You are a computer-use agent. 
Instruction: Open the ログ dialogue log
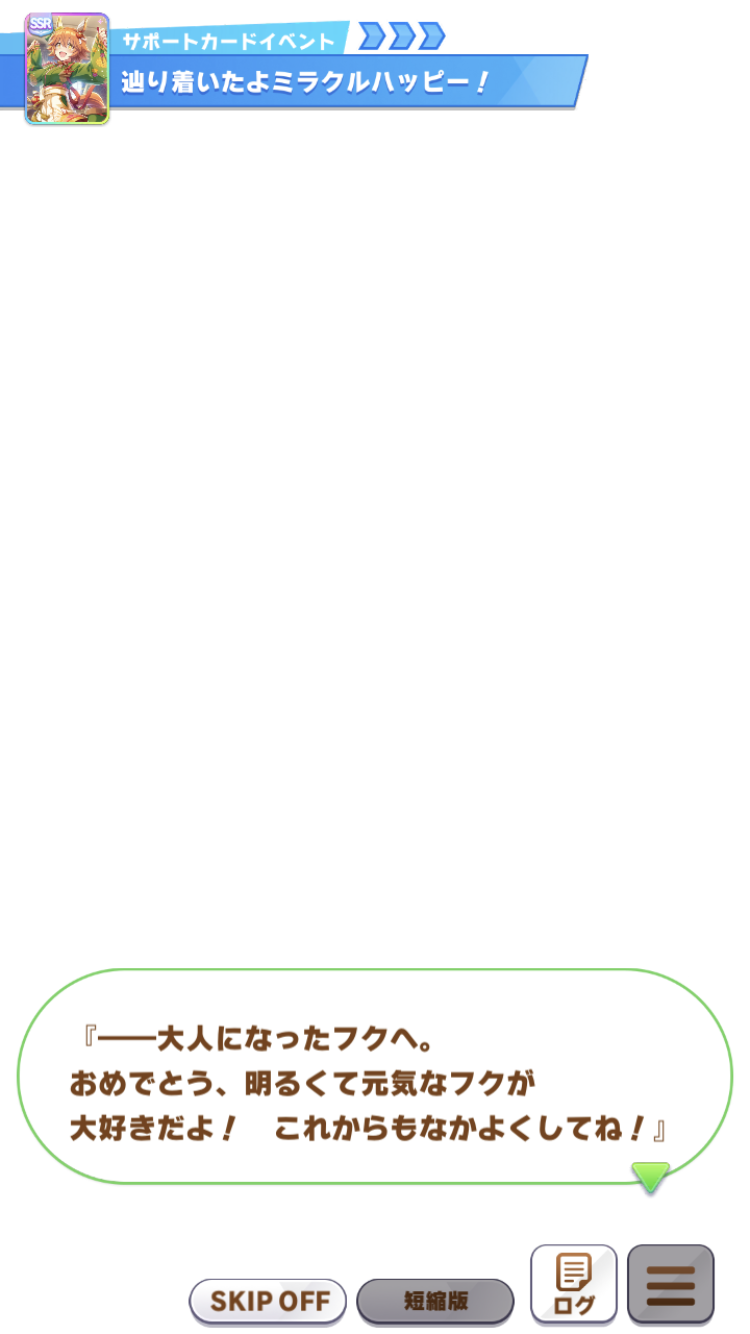pos(573,1286)
